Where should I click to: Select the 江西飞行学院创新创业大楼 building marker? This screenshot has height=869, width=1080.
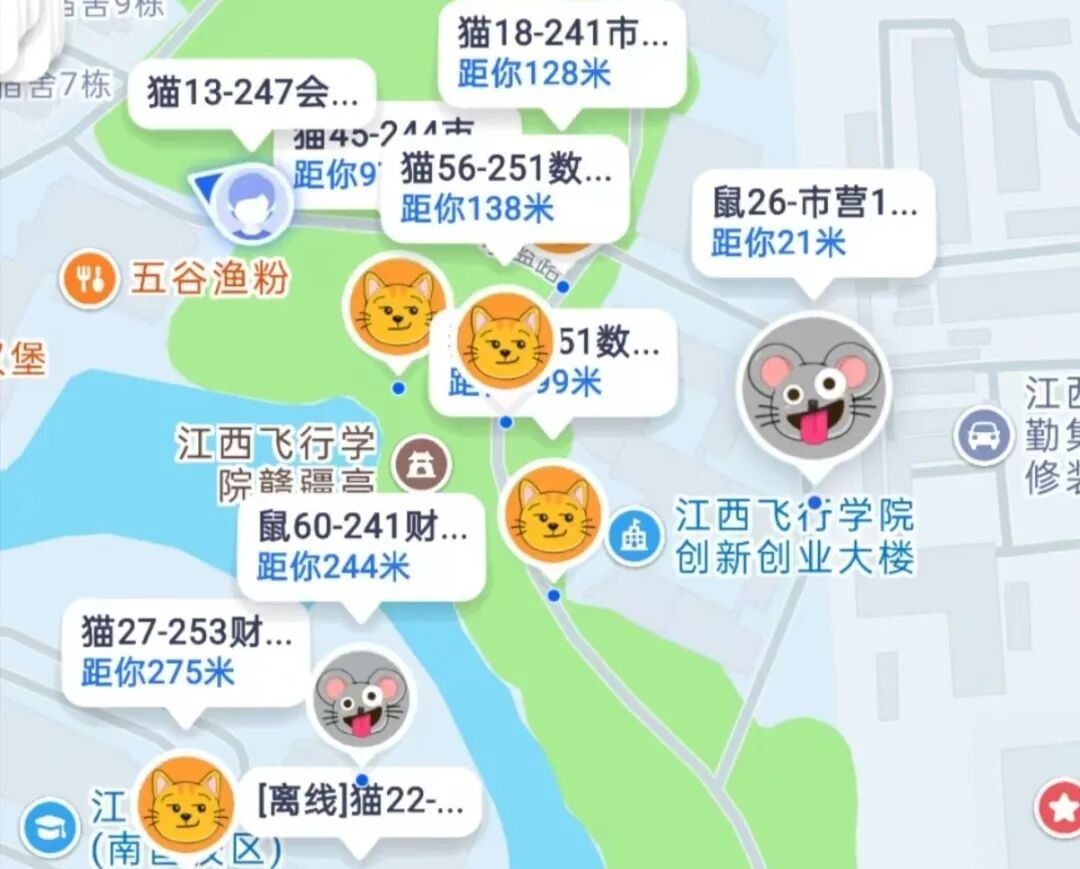(636, 537)
